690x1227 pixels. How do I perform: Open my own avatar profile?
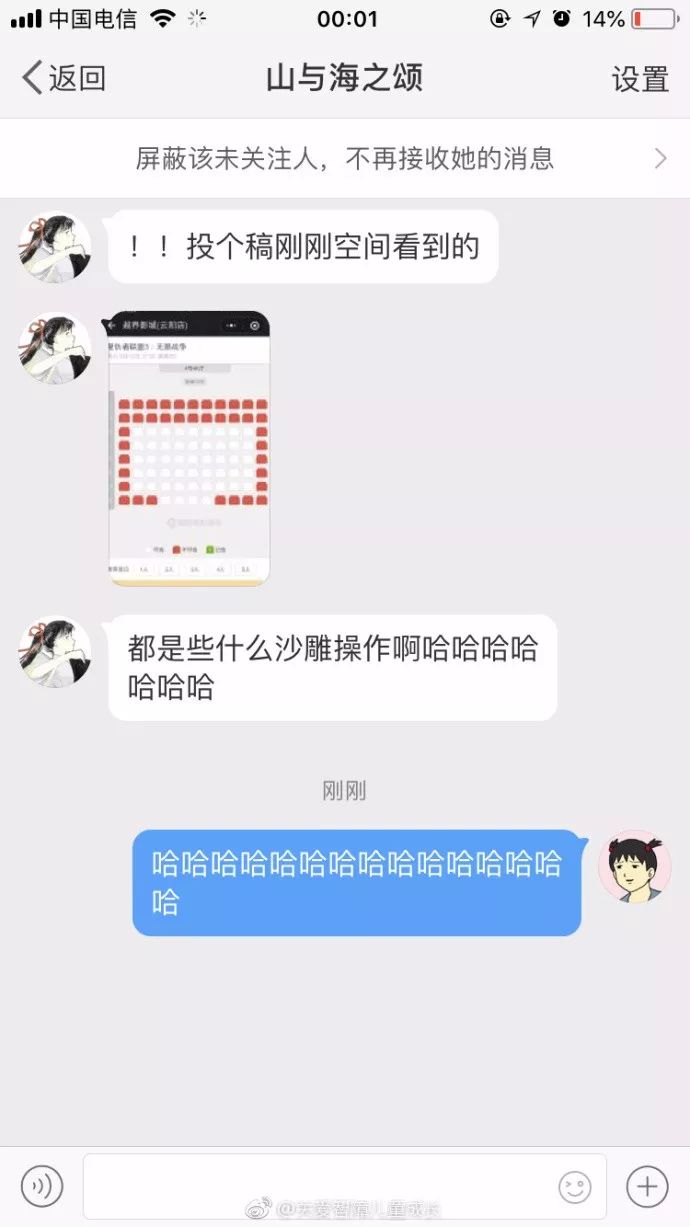pos(634,866)
